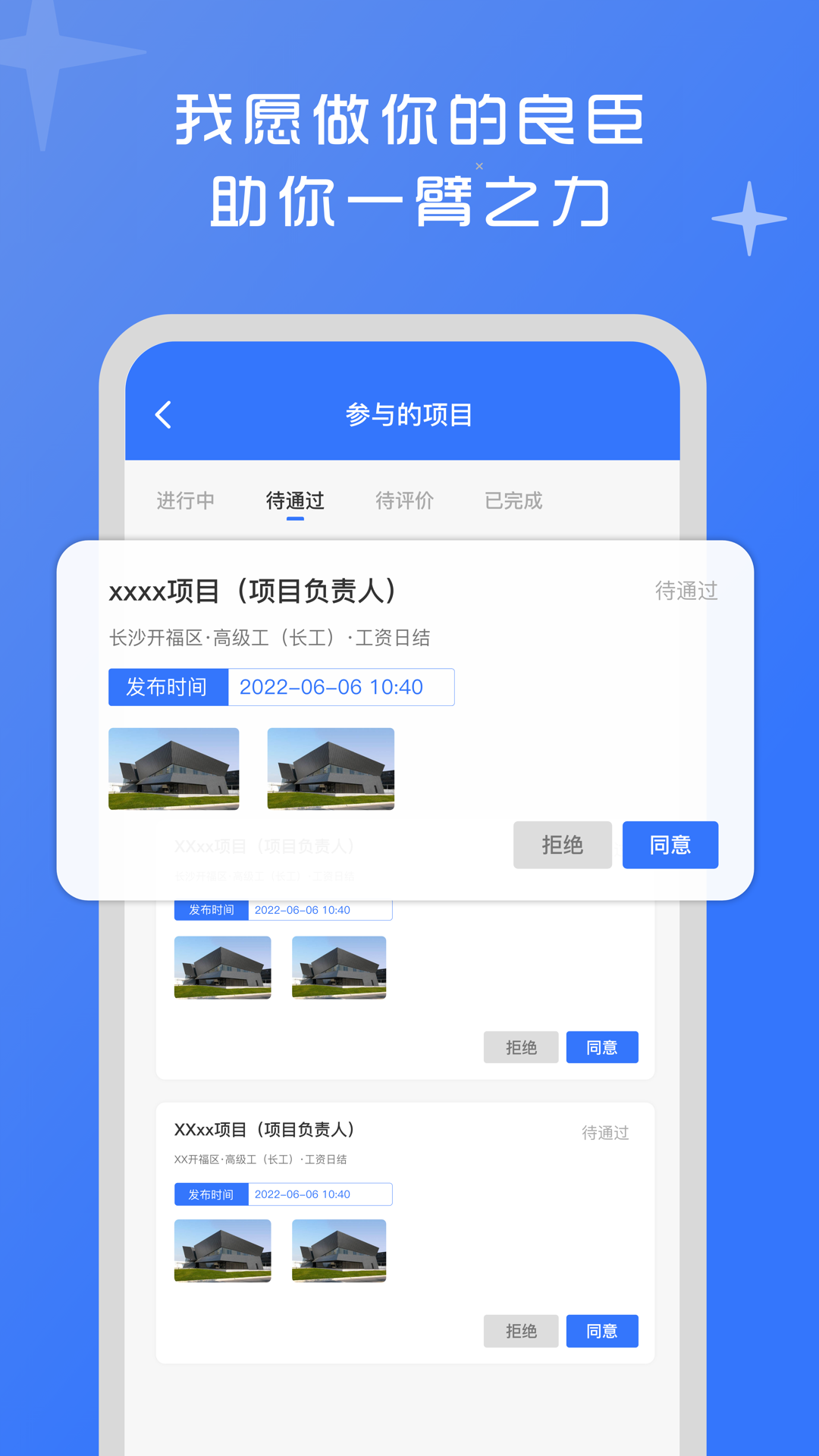Tap the 发布时间 label on top card
This screenshot has width=819, height=1456.
pyautogui.click(x=167, y=687)
